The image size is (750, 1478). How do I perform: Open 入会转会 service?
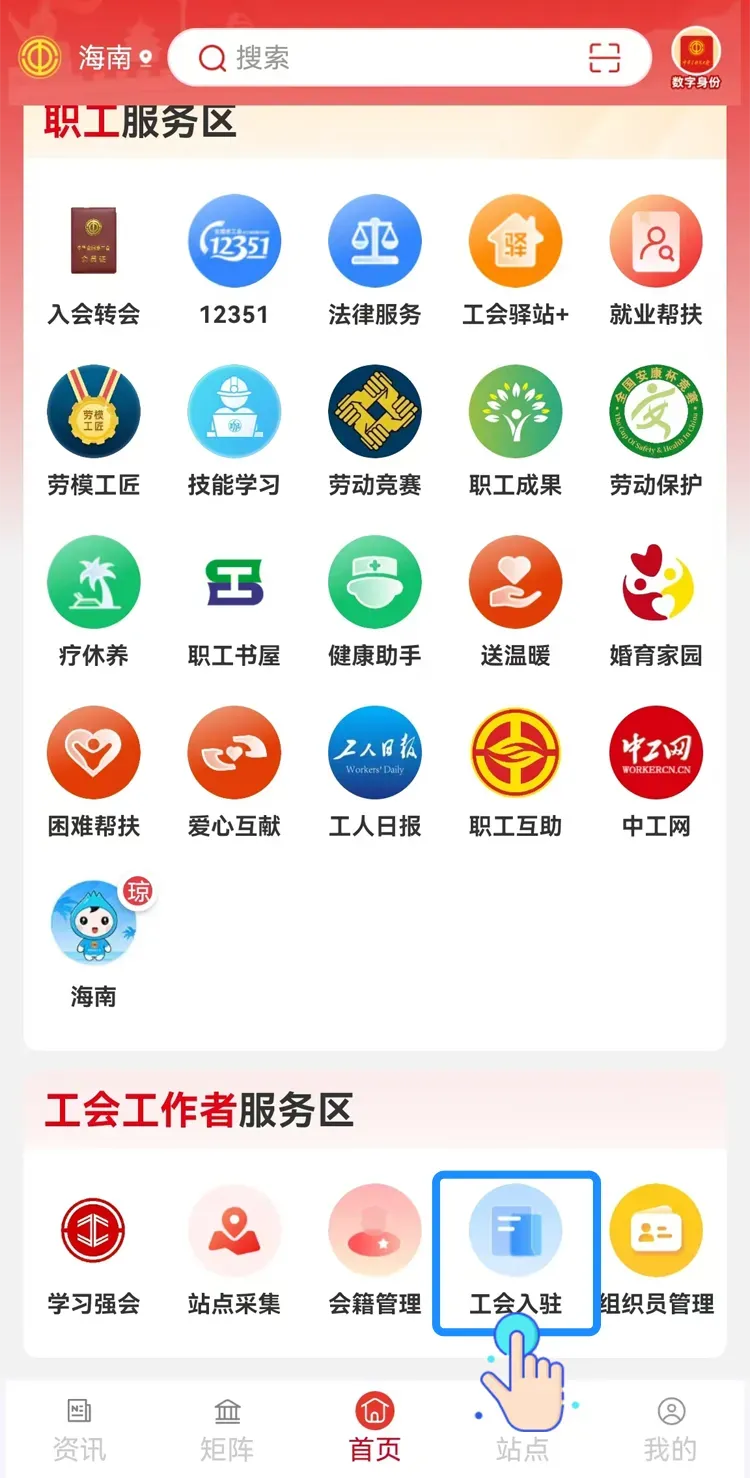[94, 264]
